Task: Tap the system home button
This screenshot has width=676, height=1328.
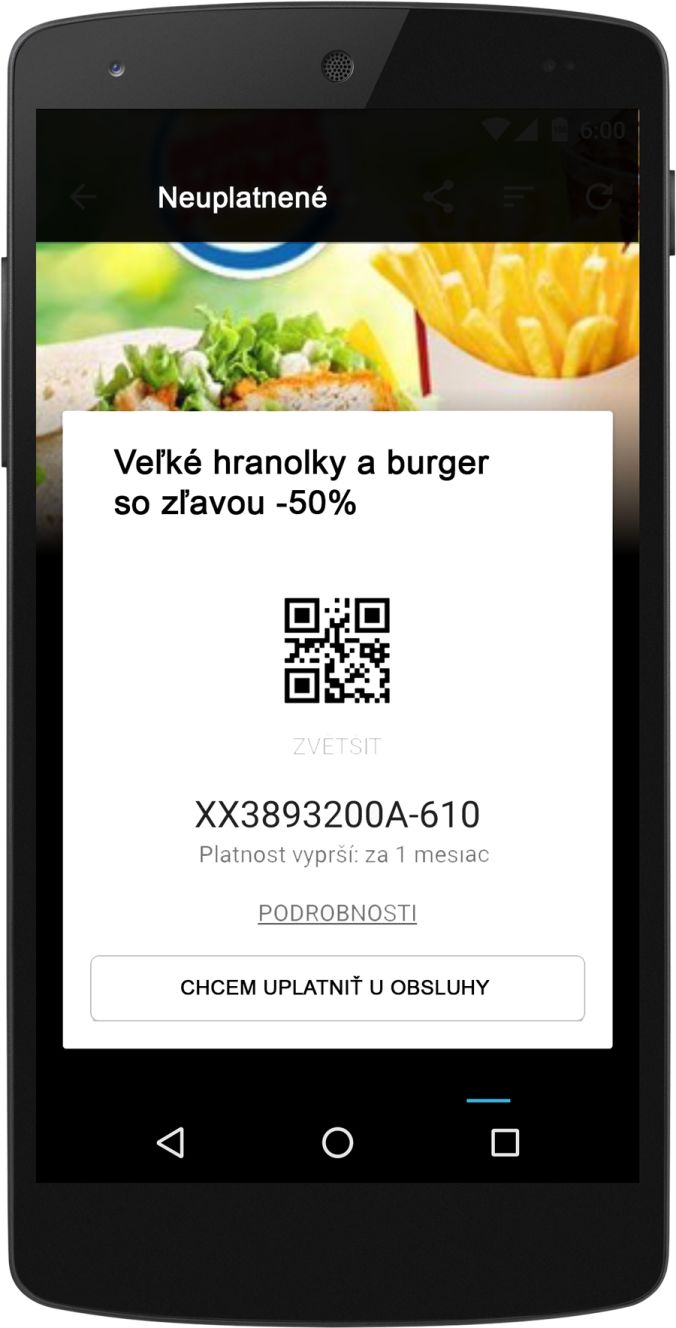Action: click(337, 1142)
